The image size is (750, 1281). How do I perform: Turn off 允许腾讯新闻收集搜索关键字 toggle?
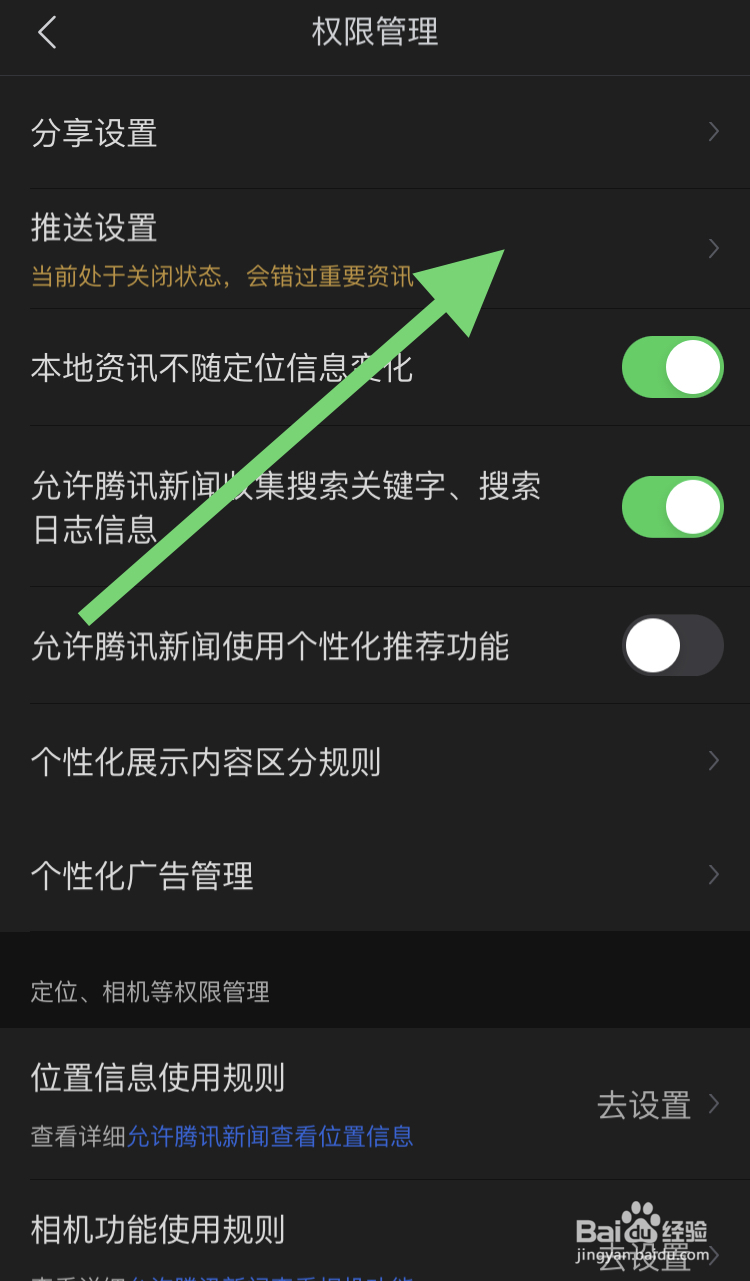672,507
